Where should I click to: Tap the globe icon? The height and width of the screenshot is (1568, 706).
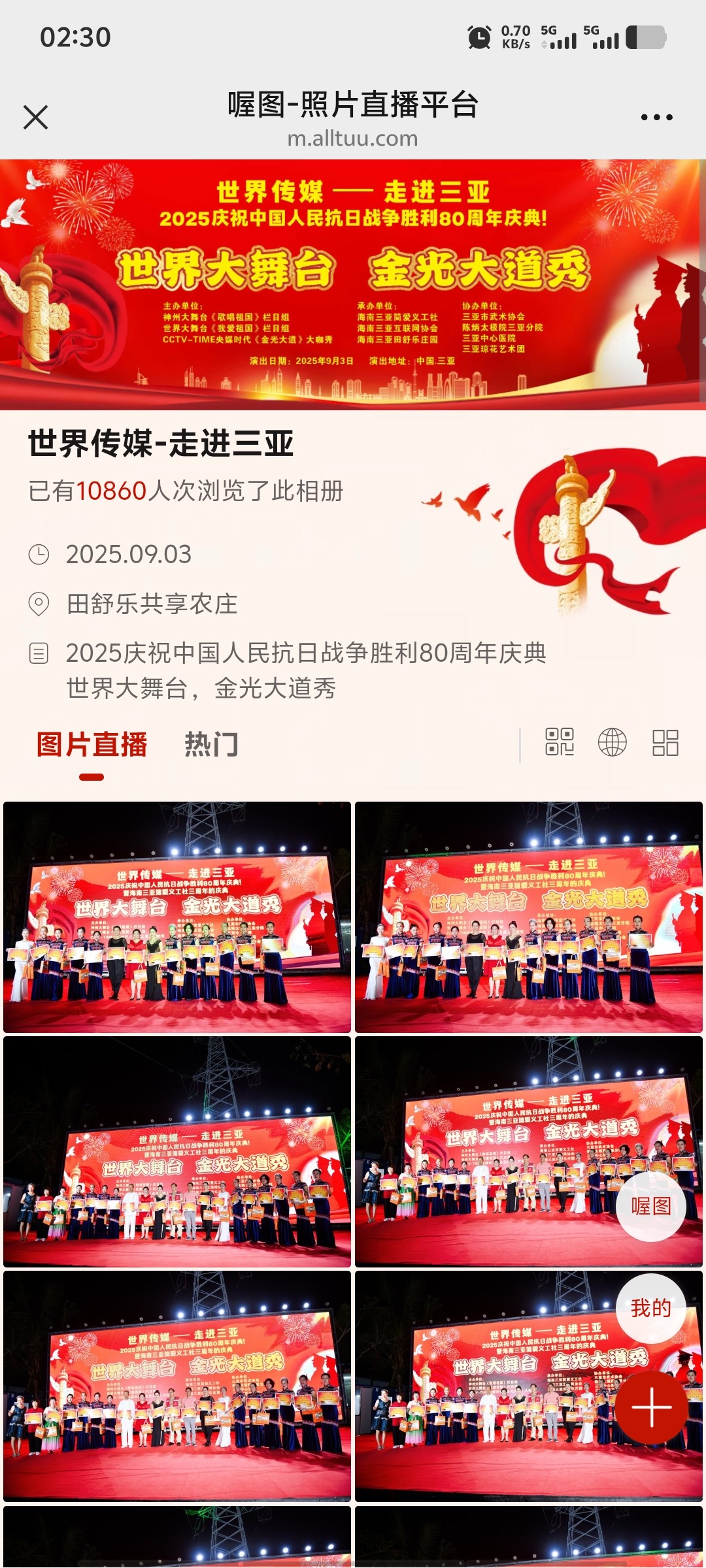coord(613,743)
